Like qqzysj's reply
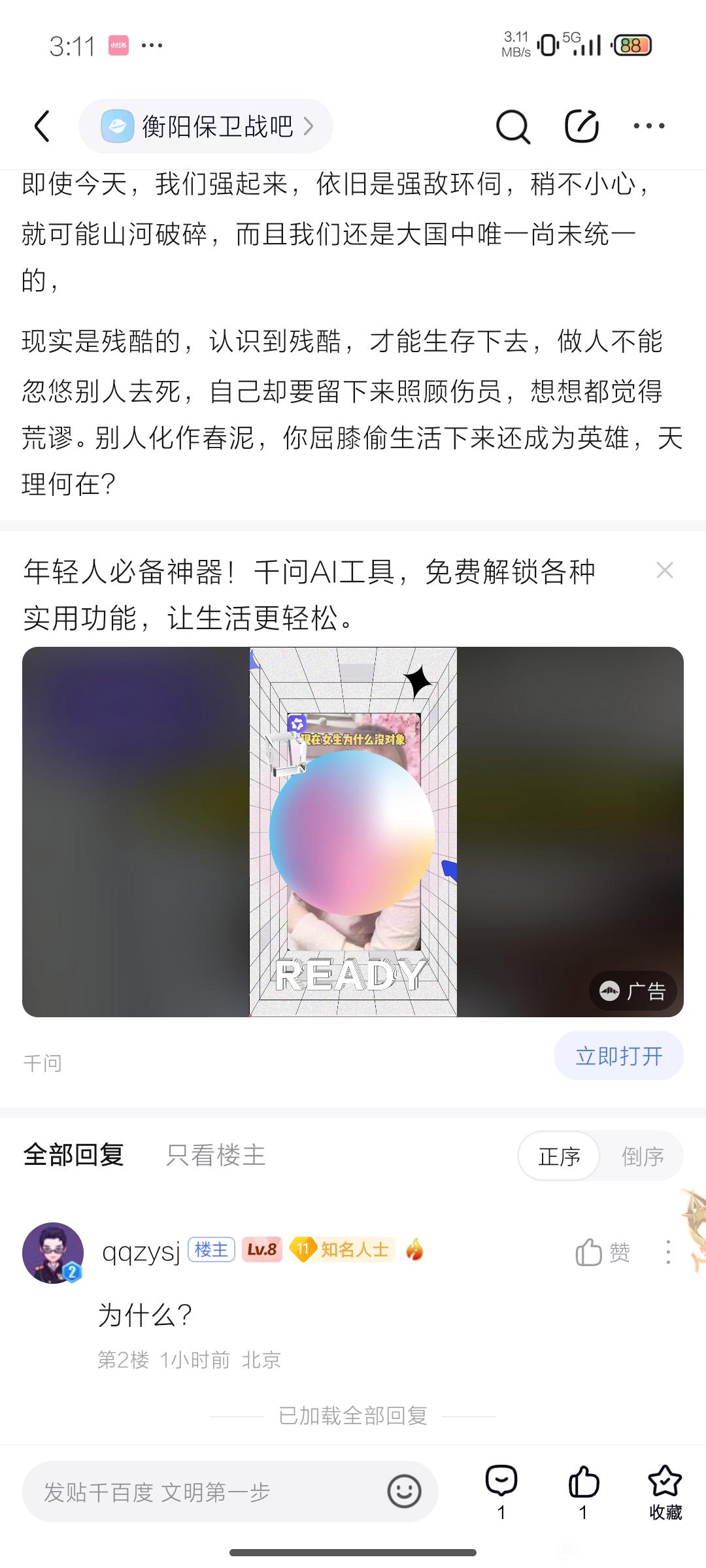Image resolution: width=706 pixels, height=1568 pixels. (602, 1252)
